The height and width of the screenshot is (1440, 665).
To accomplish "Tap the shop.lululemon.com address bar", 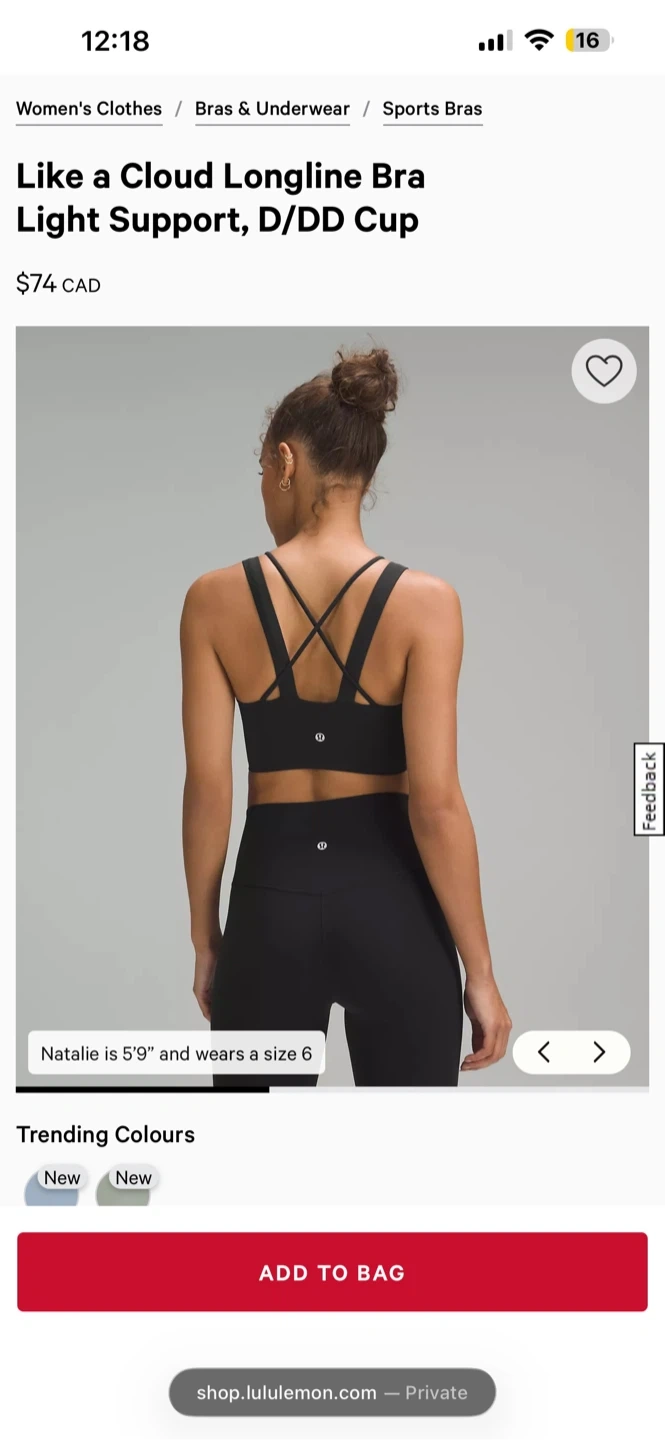I will 332,1392.
